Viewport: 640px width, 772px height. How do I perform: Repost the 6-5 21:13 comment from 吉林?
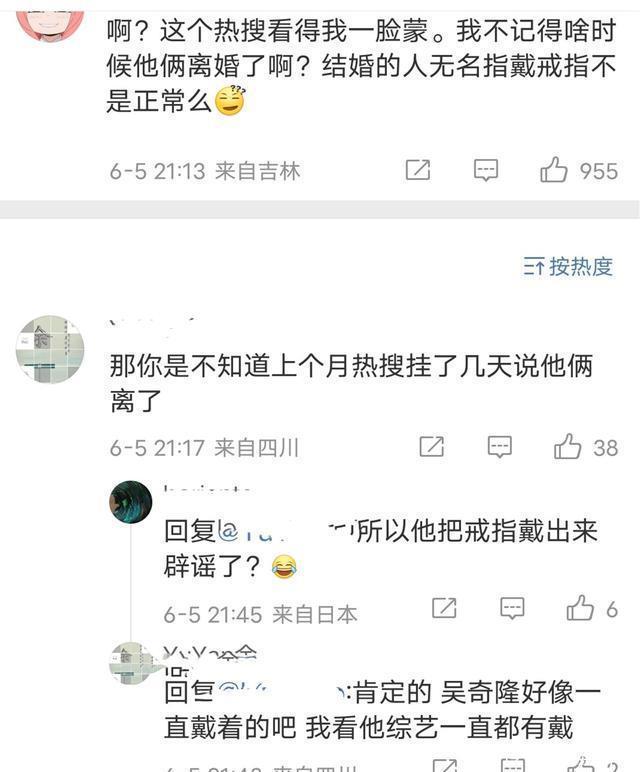click(417, 170)
